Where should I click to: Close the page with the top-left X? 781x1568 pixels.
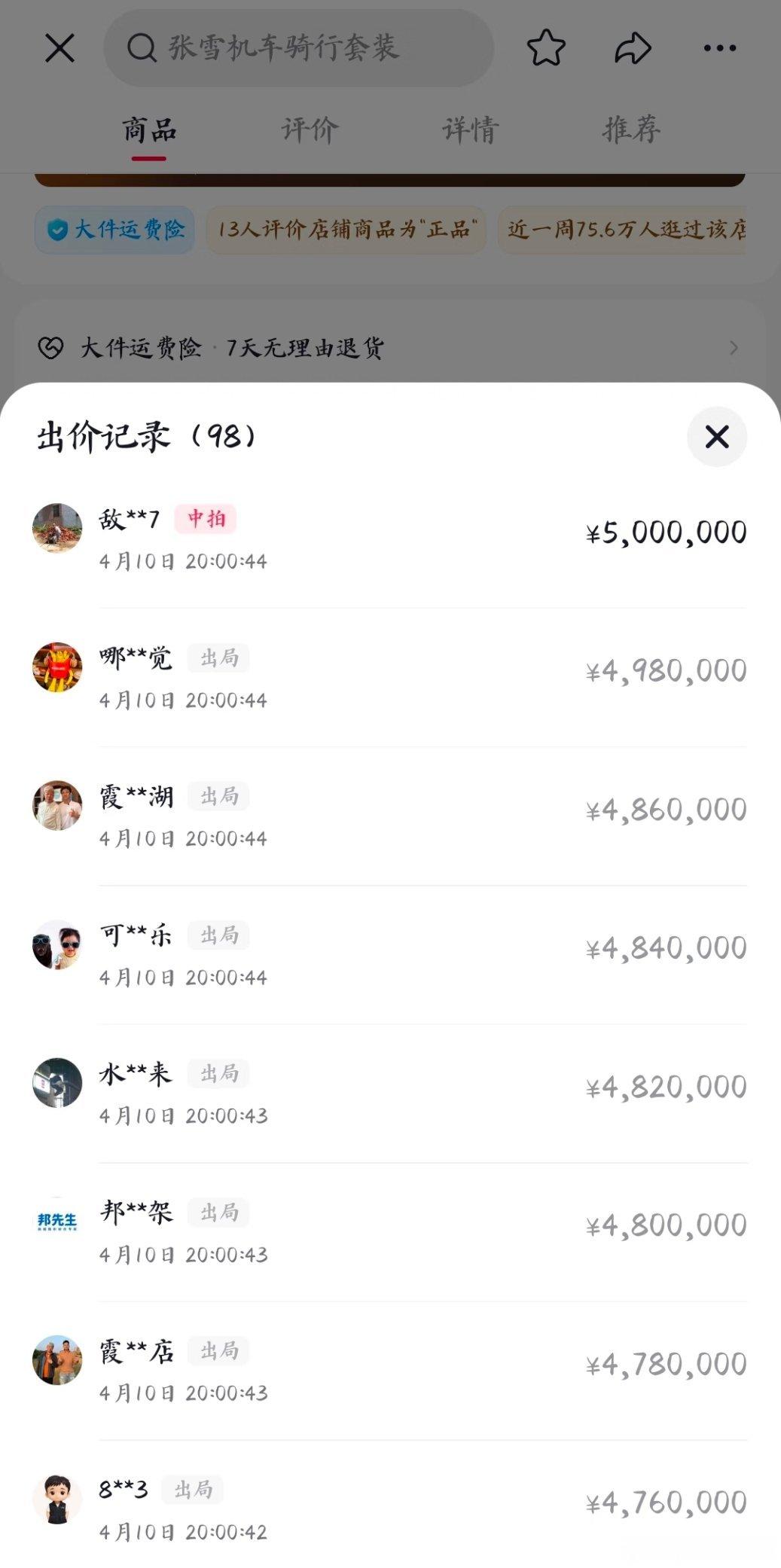[59, 48]
